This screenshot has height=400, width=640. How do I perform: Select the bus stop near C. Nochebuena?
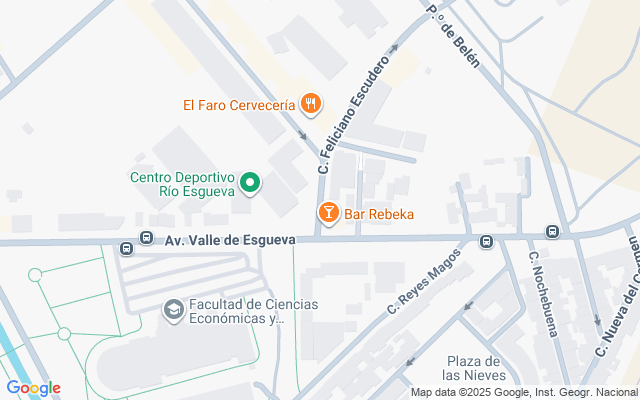pyautogui.click(x=553, y=232)
